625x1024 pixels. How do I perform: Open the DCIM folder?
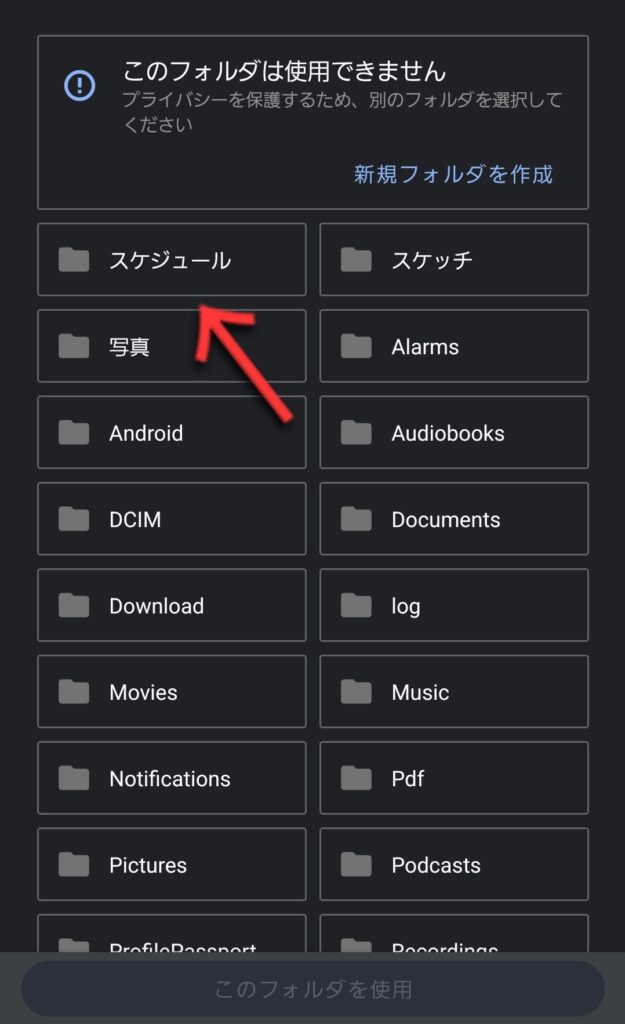click(171, 520)
